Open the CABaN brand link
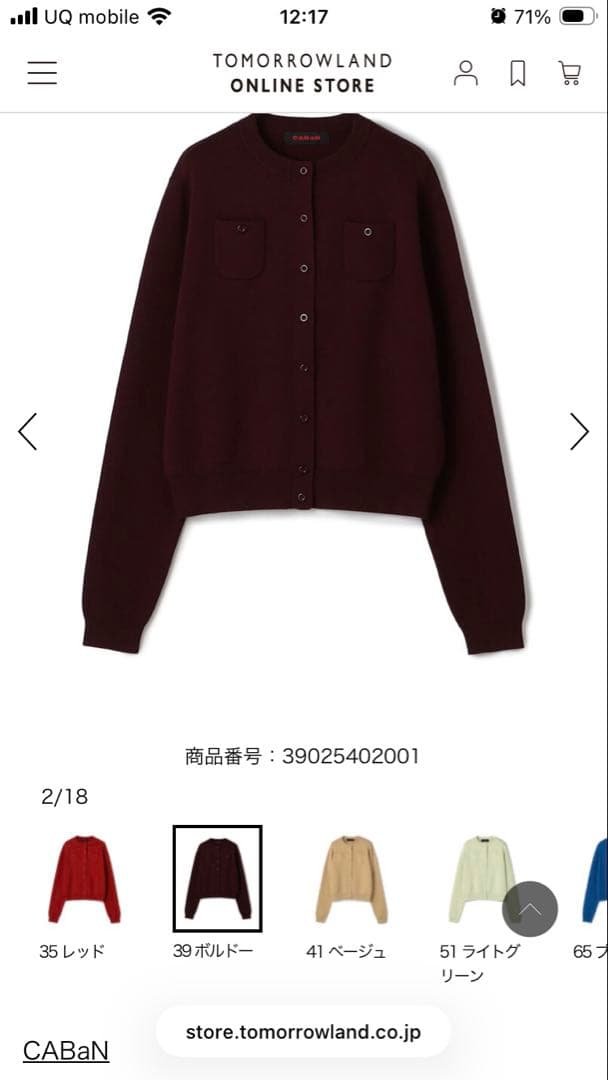This screenshot has height=1080, width=608. [x=66, y=1050]
